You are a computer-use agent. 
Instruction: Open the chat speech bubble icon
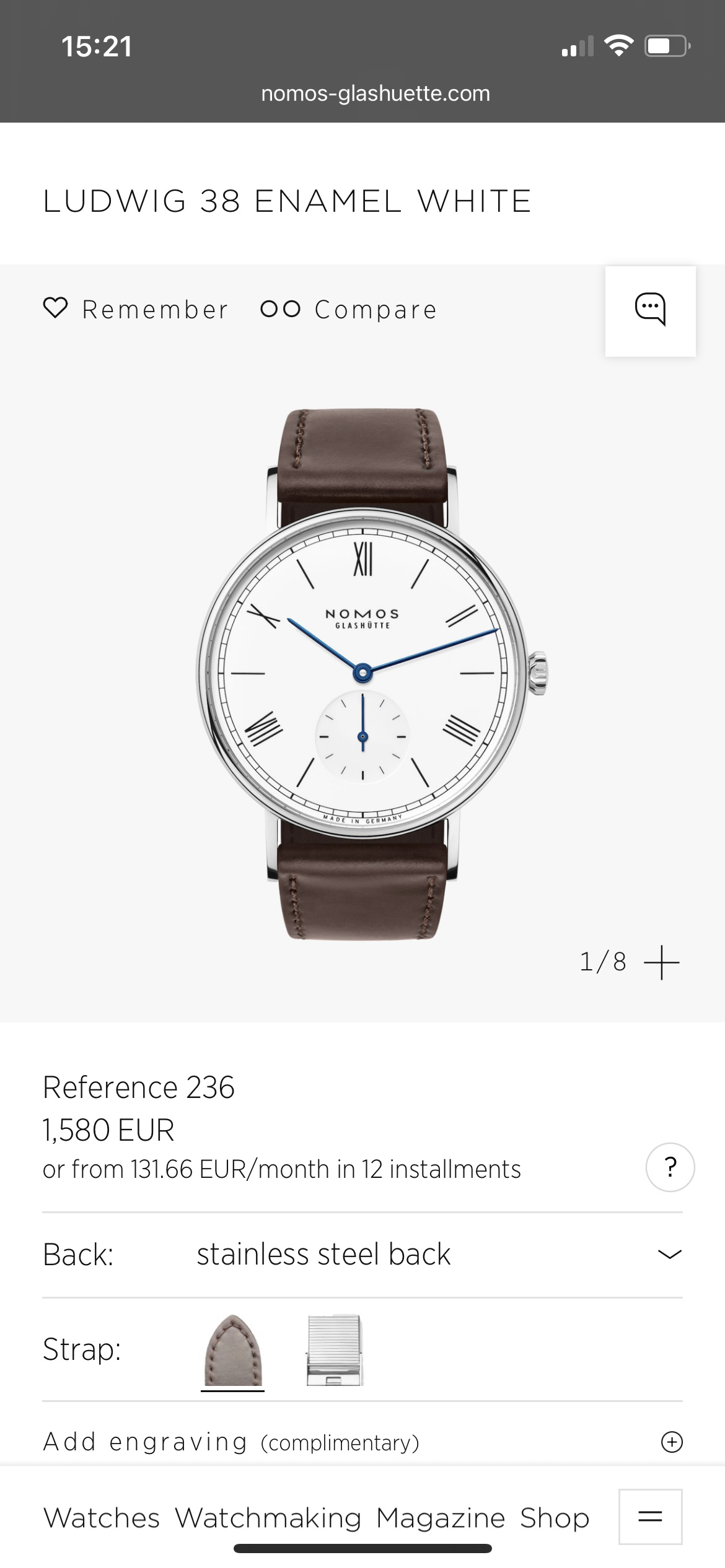point(650,311)
